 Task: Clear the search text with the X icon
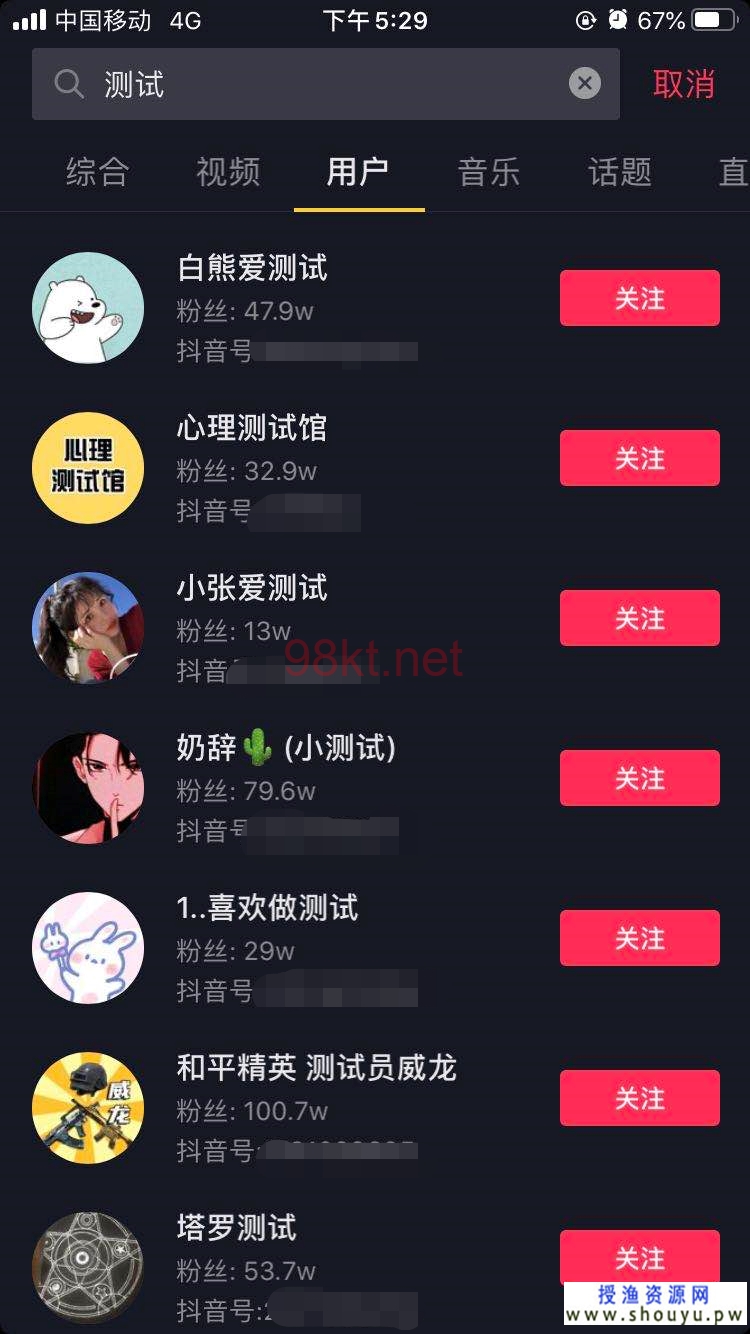tap(585, 83)
